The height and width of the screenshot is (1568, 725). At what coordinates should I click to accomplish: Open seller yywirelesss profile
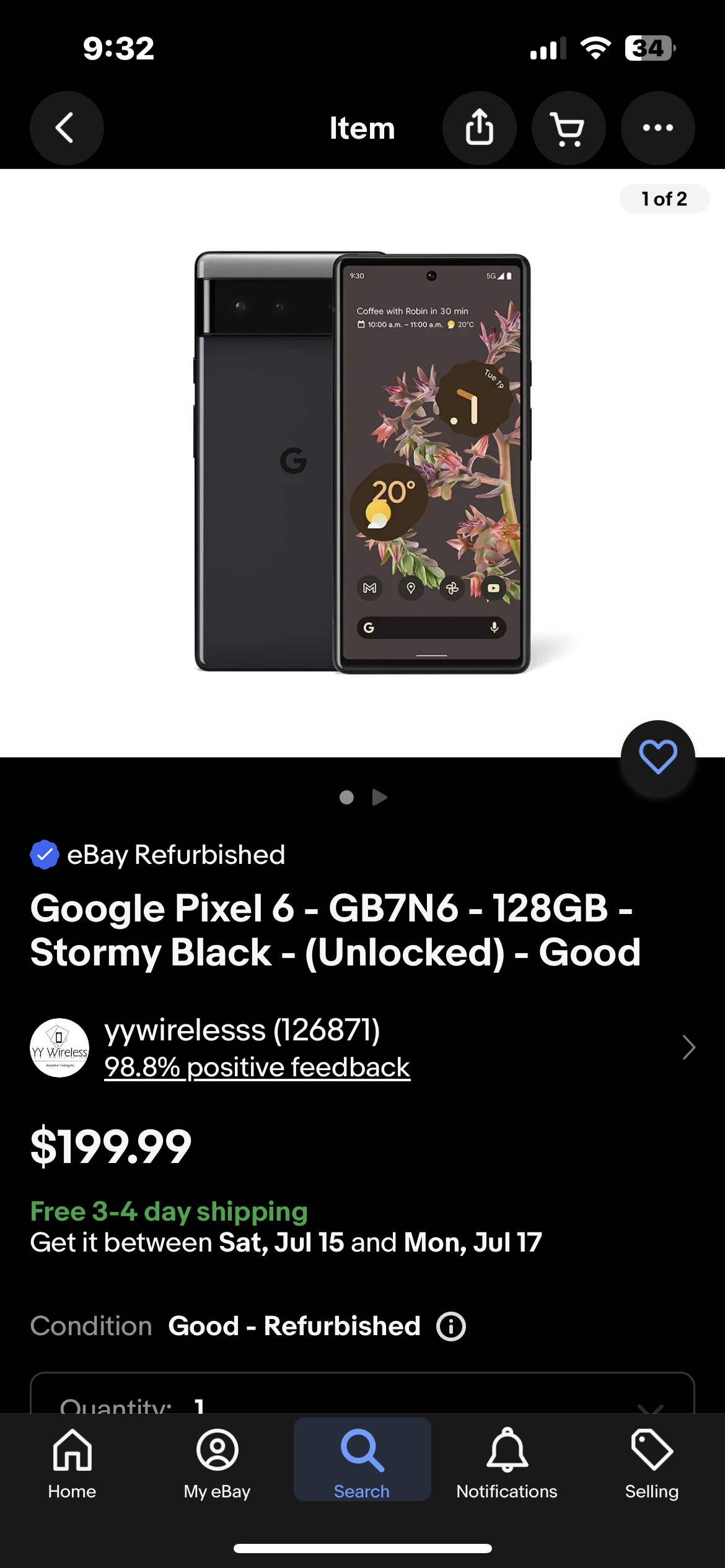point(242,1030)
